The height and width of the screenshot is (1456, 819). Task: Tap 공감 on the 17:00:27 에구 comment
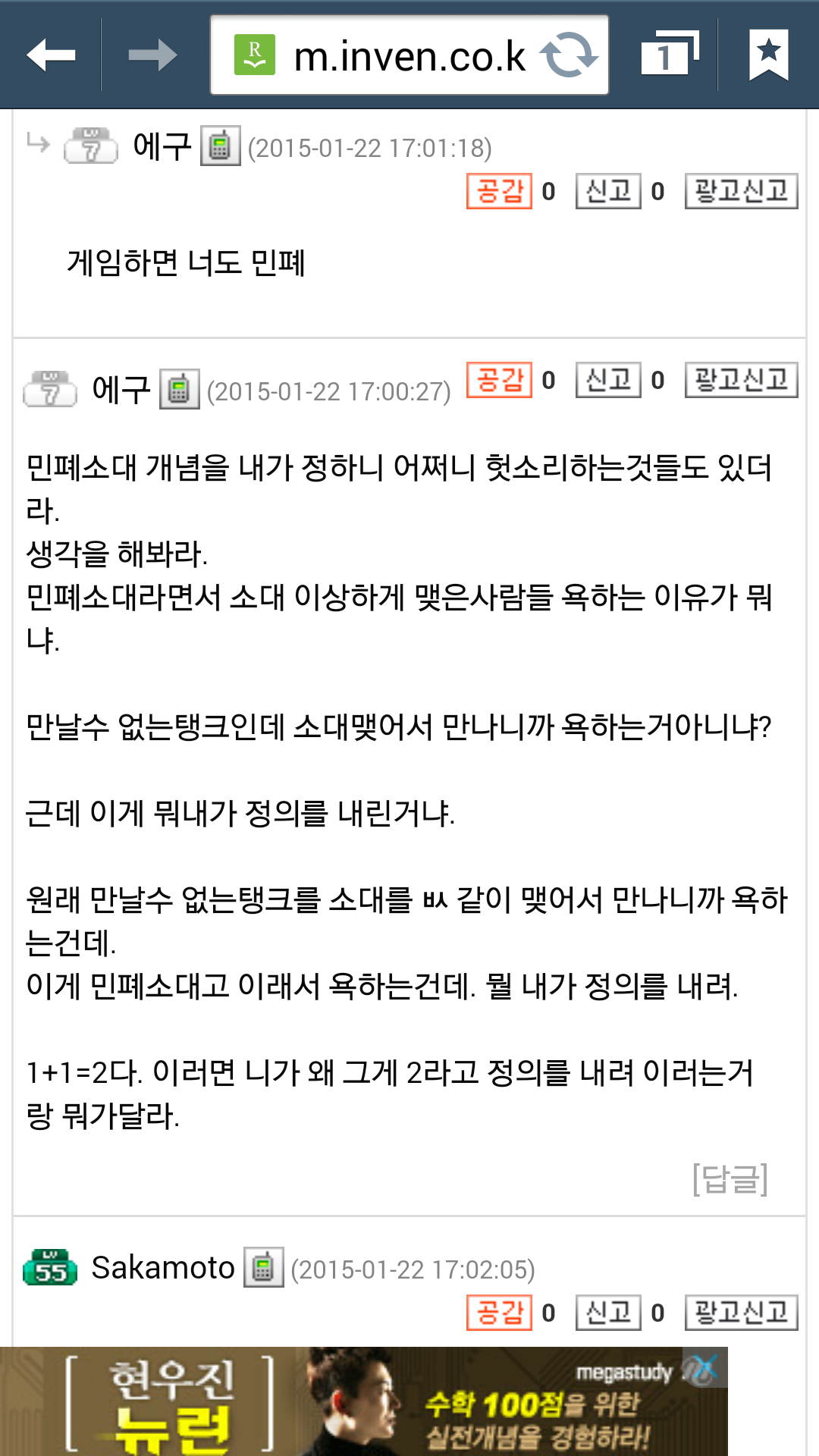pos(499,379)
